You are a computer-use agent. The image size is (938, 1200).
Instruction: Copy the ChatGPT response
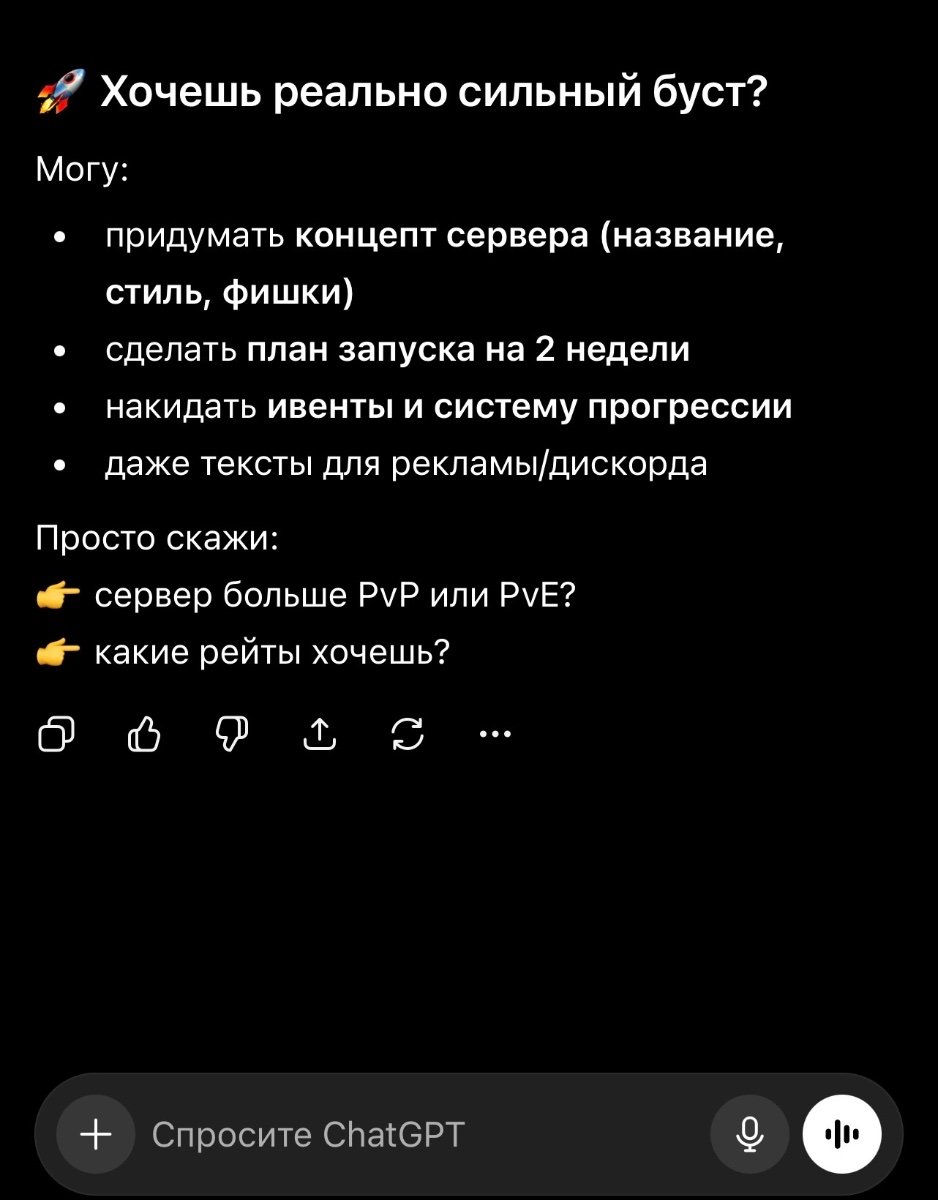pos(56,735)
